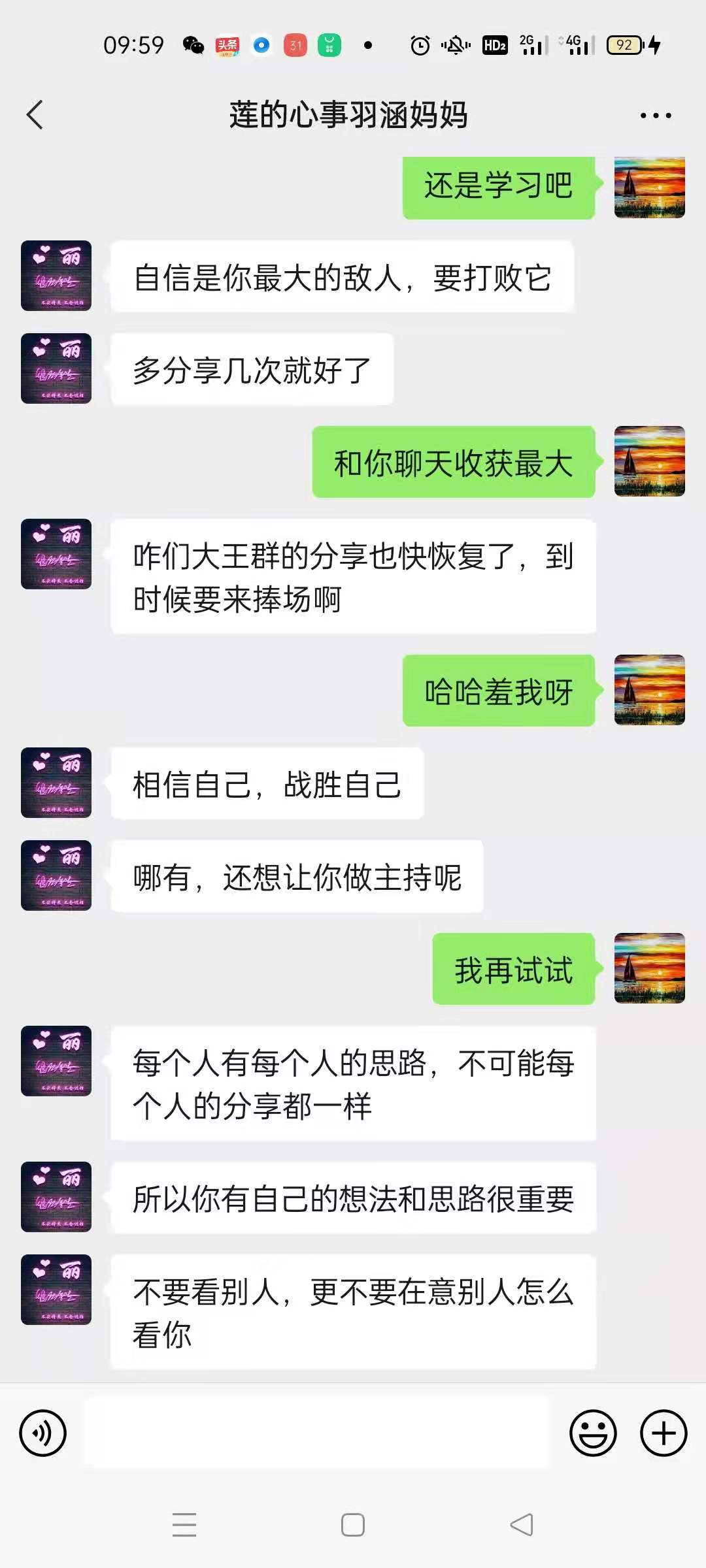This screenshot has width=706, height=1568.
Task: Tap the 头条 notification icon
Action: [228, 46]
